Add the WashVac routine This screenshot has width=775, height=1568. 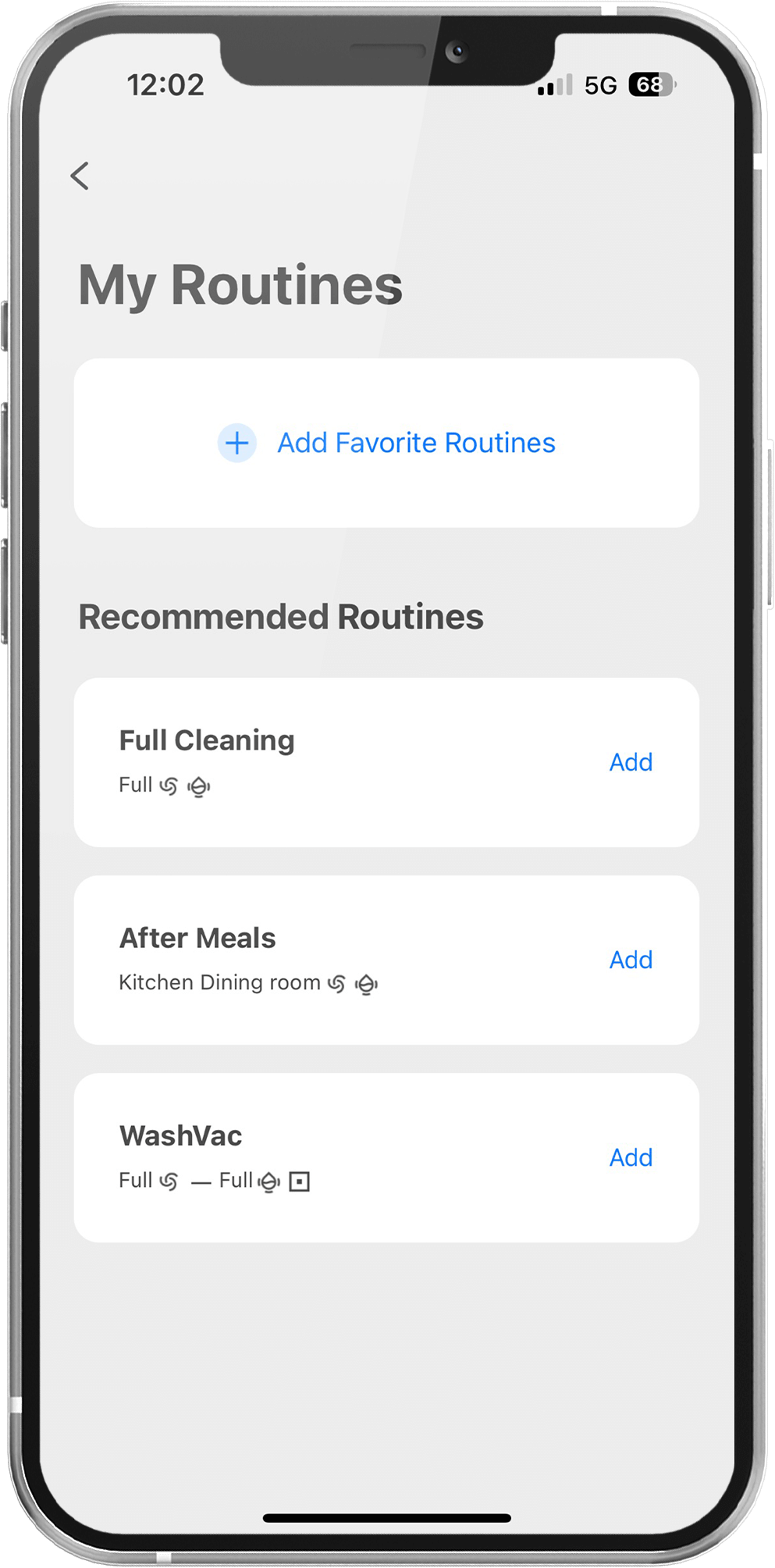631,1157
